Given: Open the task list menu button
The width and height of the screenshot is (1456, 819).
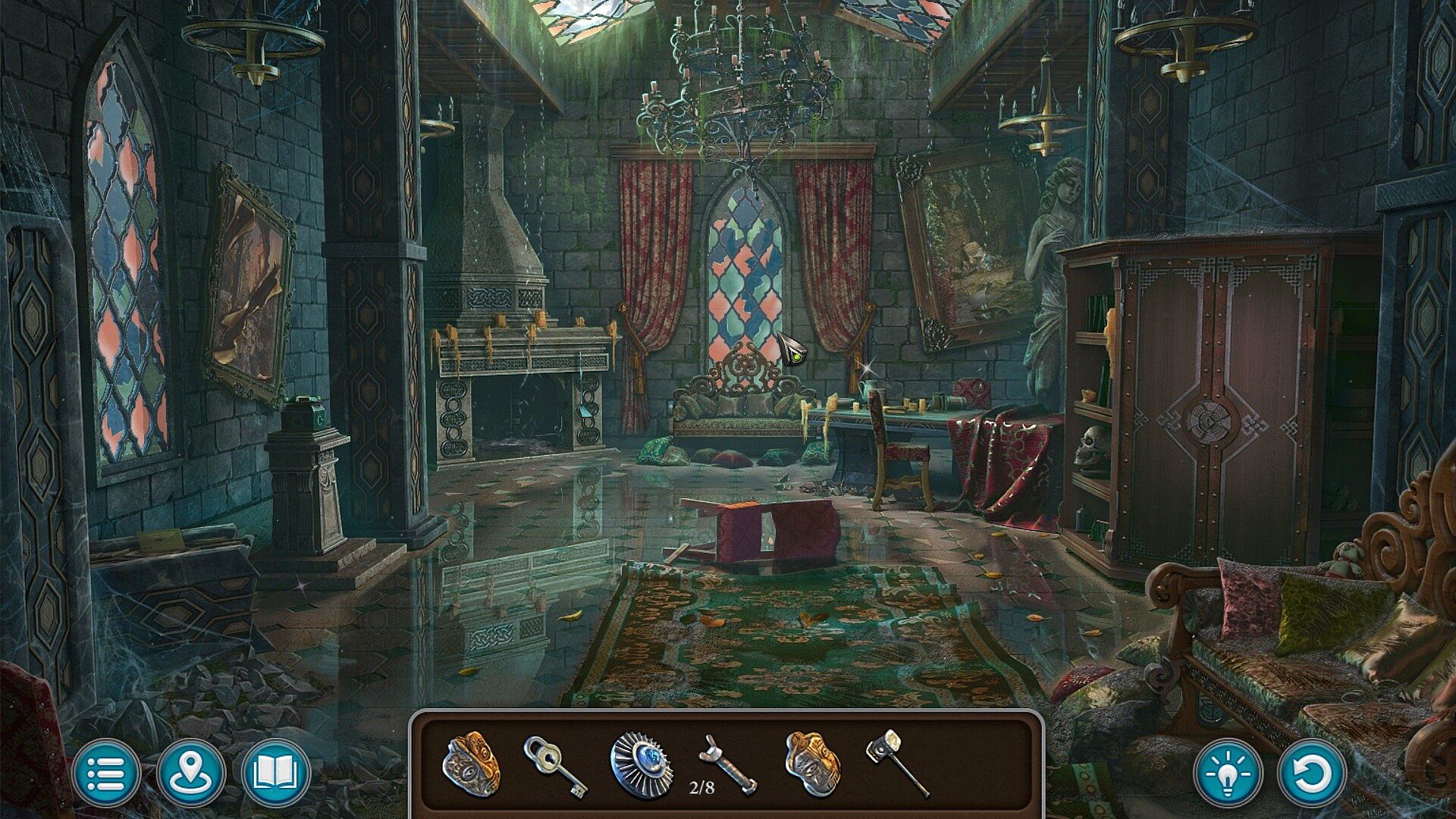Looking at the screenshot, I should pos(106,774).
